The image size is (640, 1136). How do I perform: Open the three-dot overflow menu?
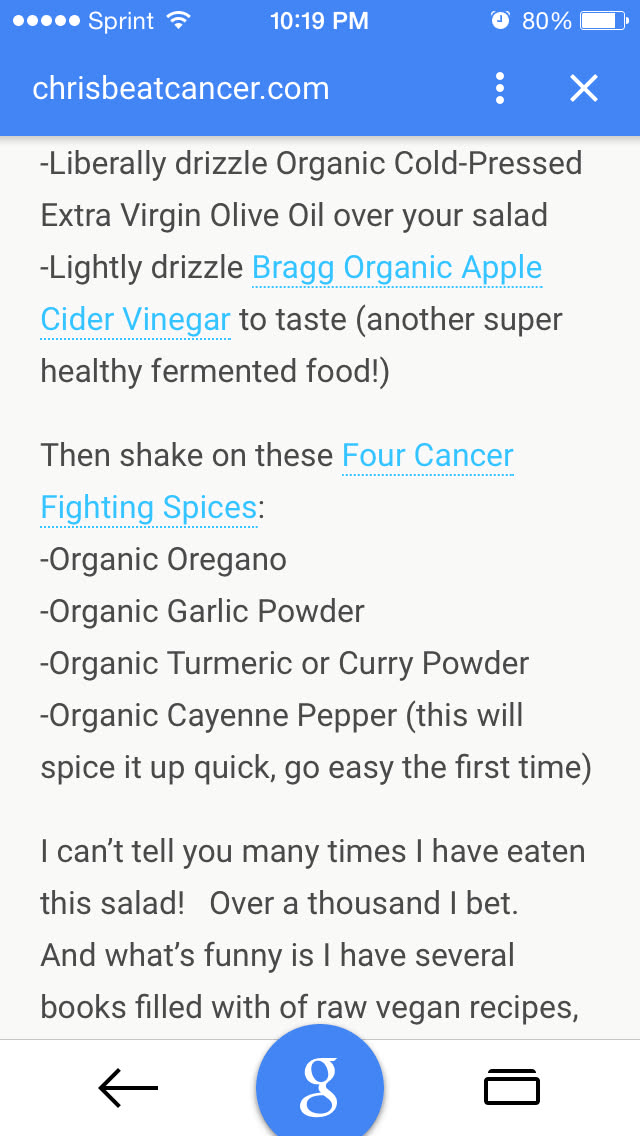[499, 88]
